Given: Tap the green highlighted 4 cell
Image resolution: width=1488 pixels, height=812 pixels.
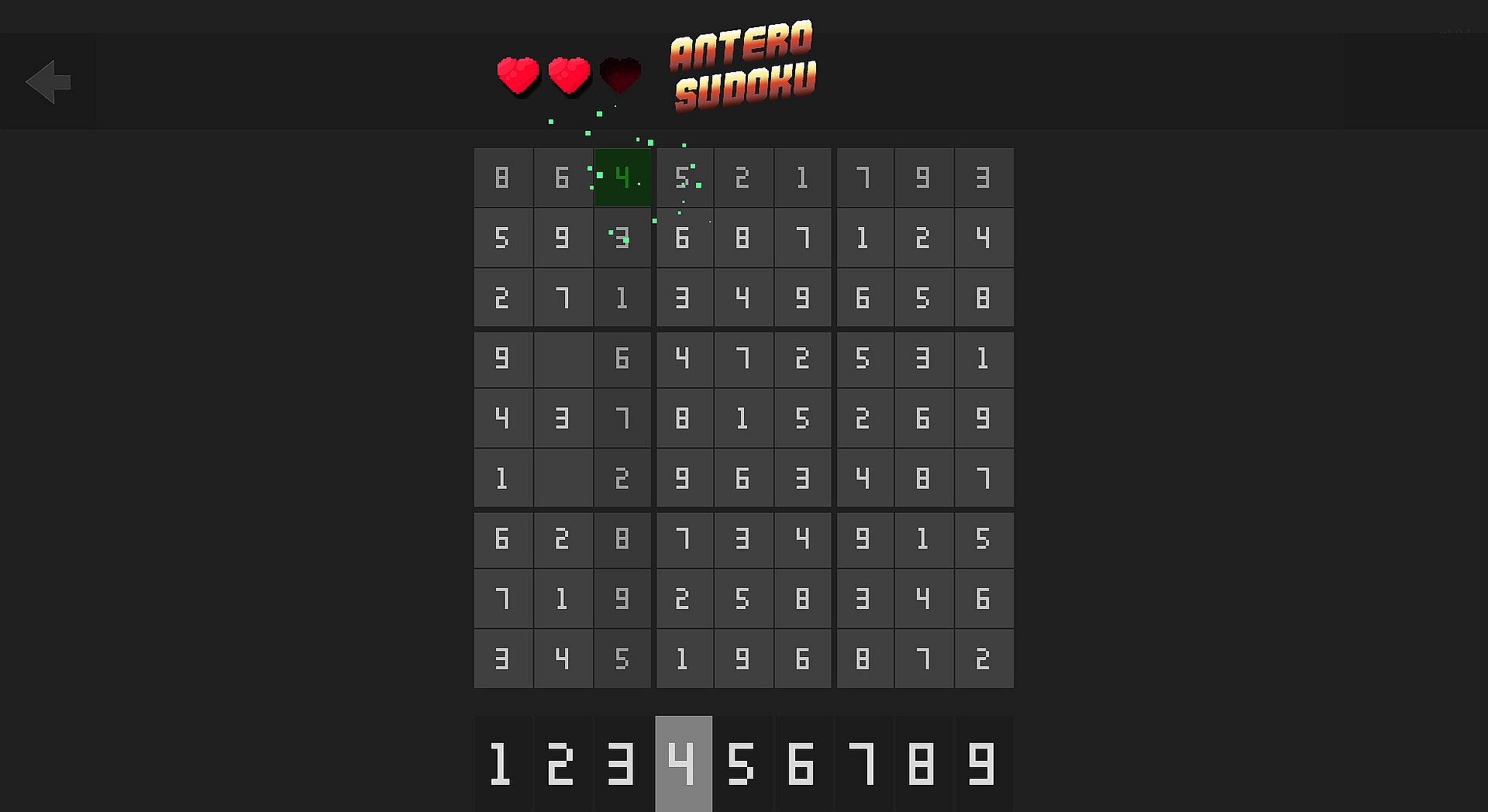Looking at the screenshot, I should coord(622,178).
